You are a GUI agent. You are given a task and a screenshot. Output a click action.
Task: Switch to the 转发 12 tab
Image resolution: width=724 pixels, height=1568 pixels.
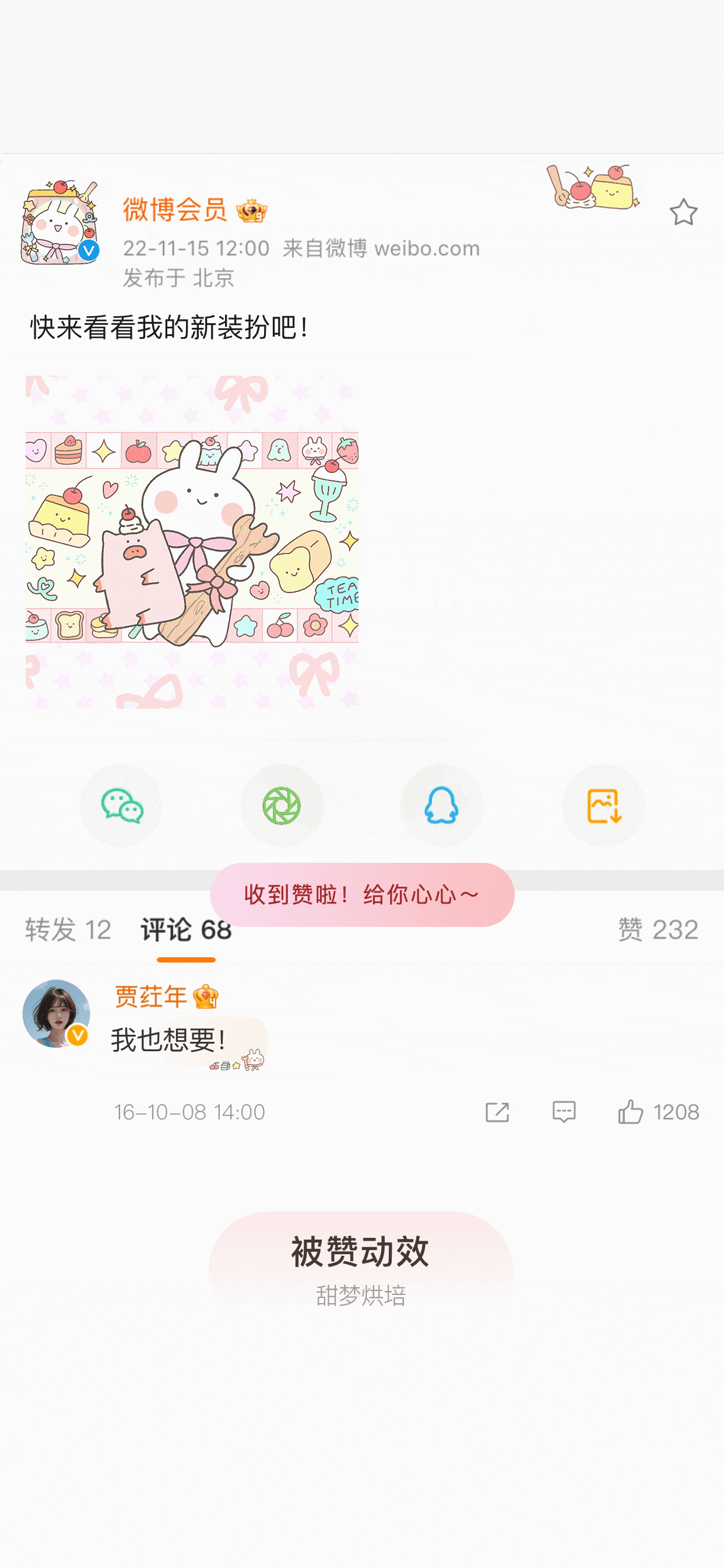(67, 929)
